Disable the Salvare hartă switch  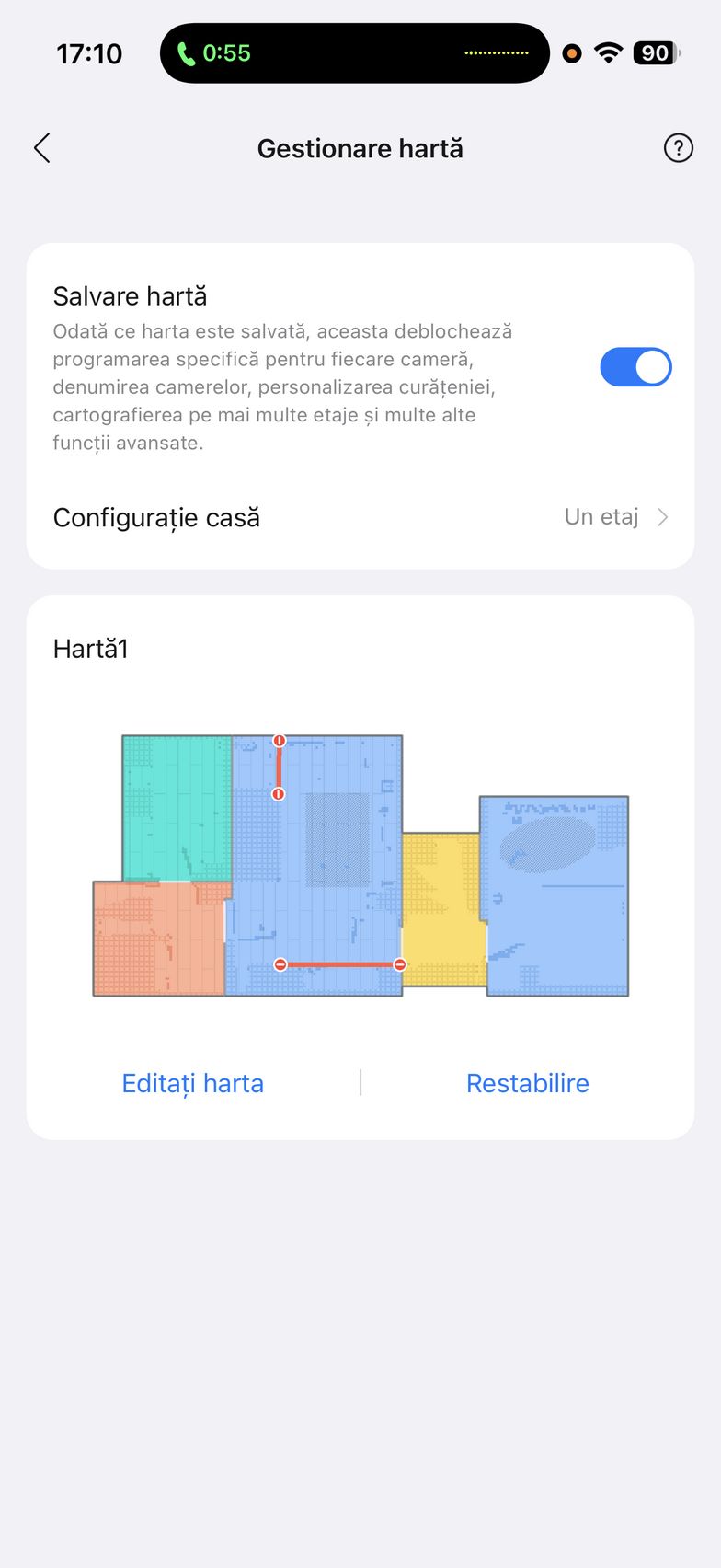click(x=635, y=367)
